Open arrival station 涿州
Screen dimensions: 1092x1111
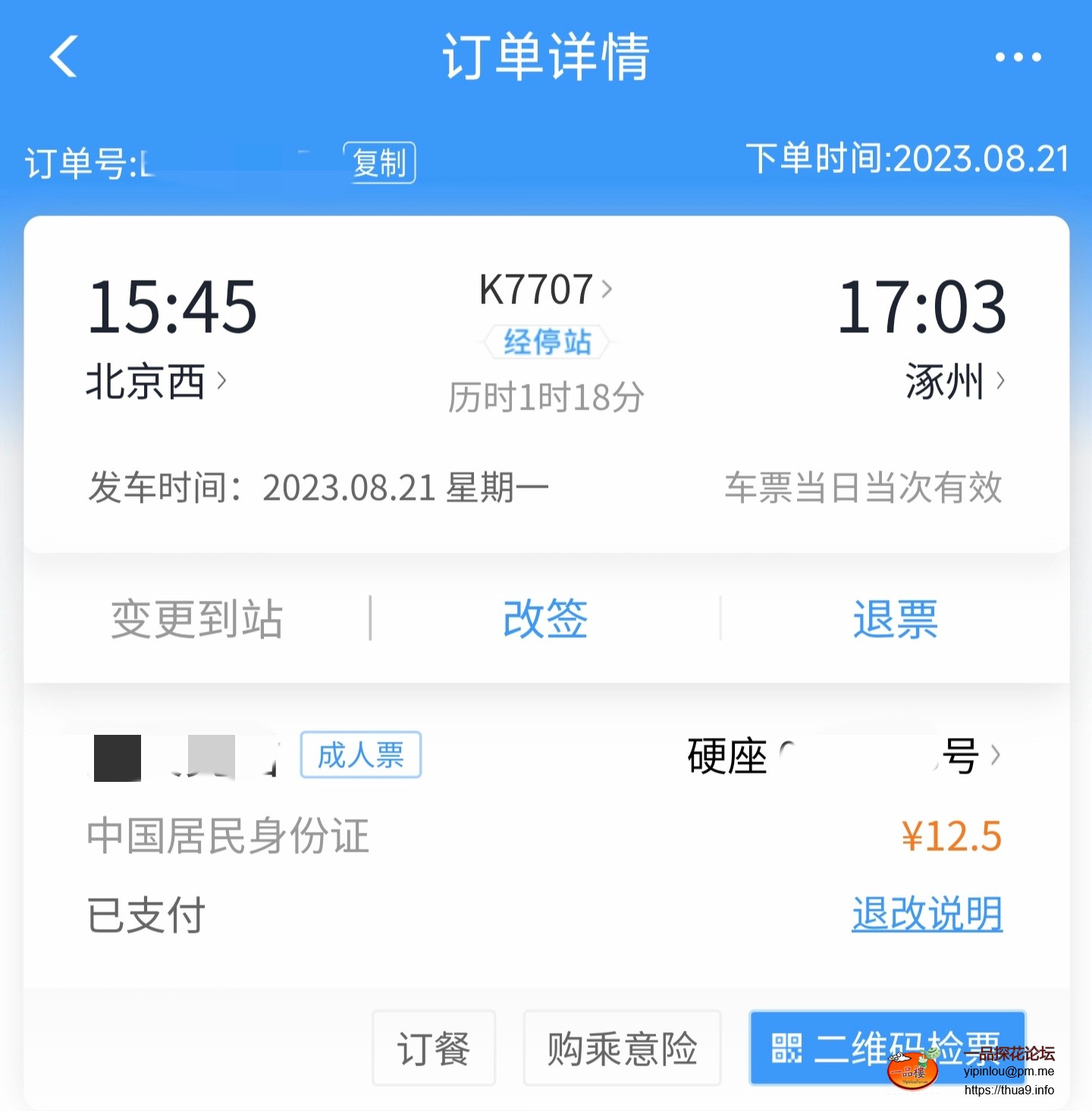954,381
